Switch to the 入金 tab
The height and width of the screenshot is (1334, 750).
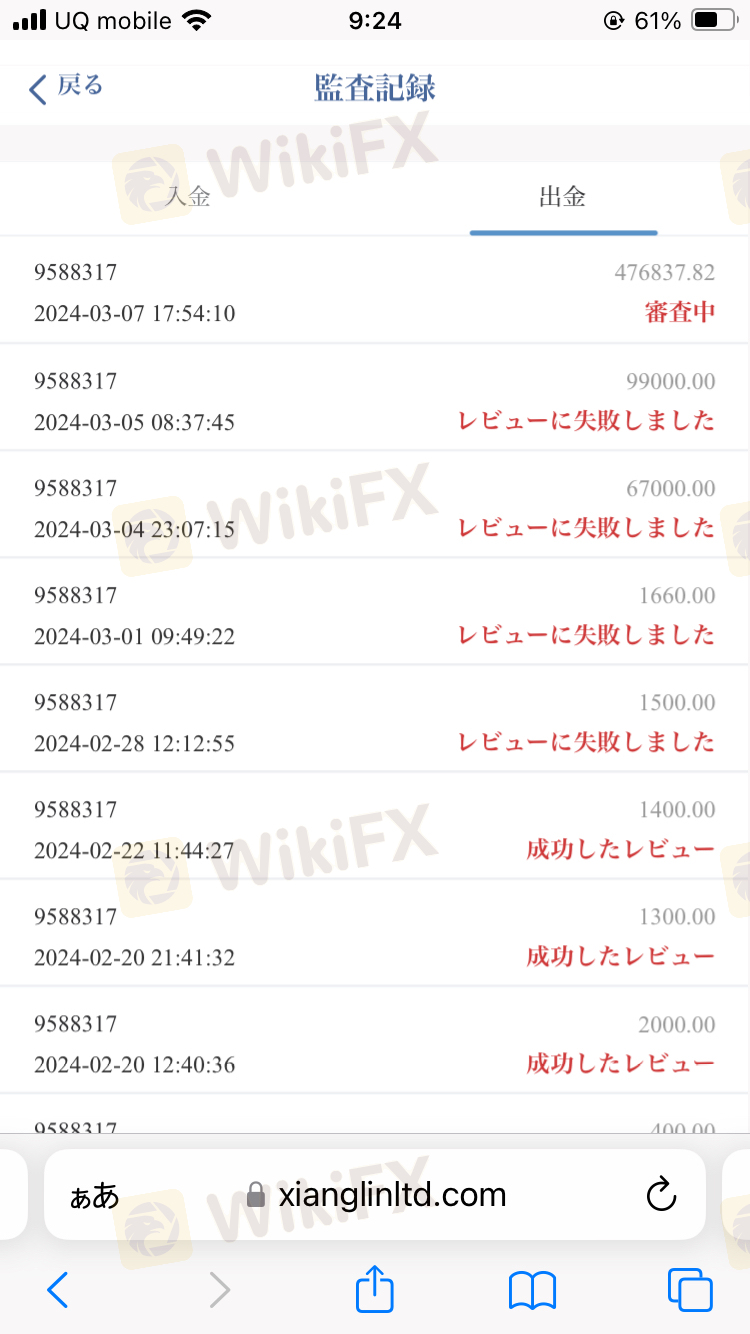(x=187, y=197)
